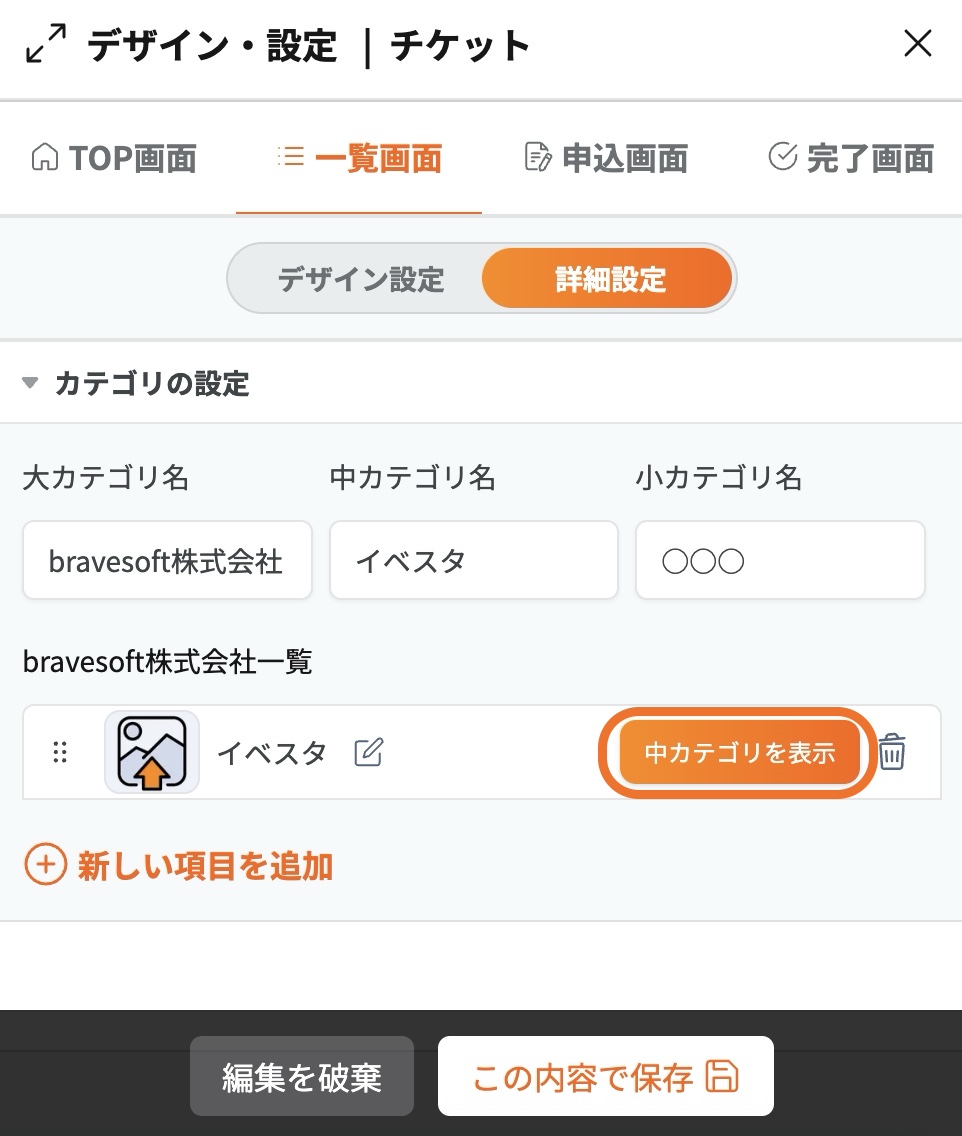
Task: Tap the image upload thumbnail for イベスタ
Action: (152, 753)
